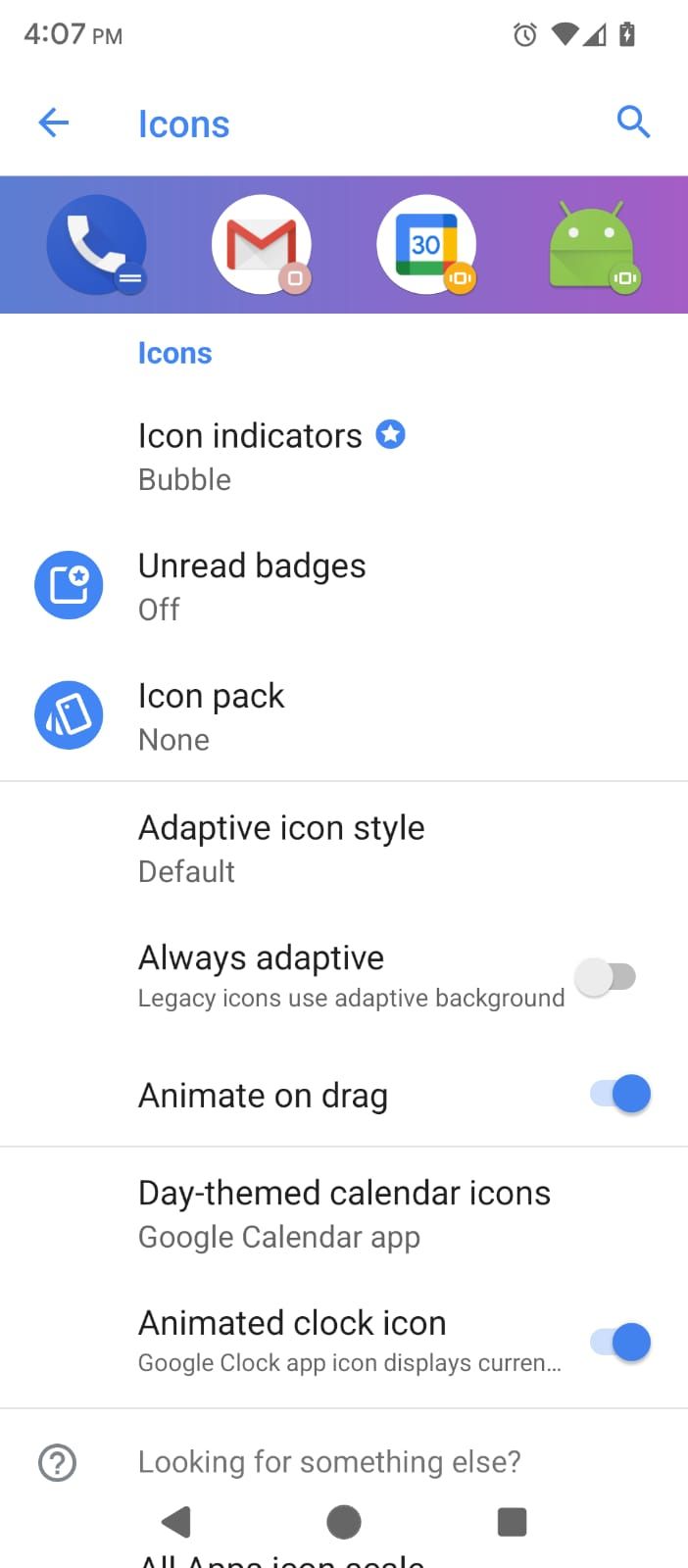Open recent apps from navigation bar
The width and height of the screenshot is (688, 1568).
pos(512,1522)
